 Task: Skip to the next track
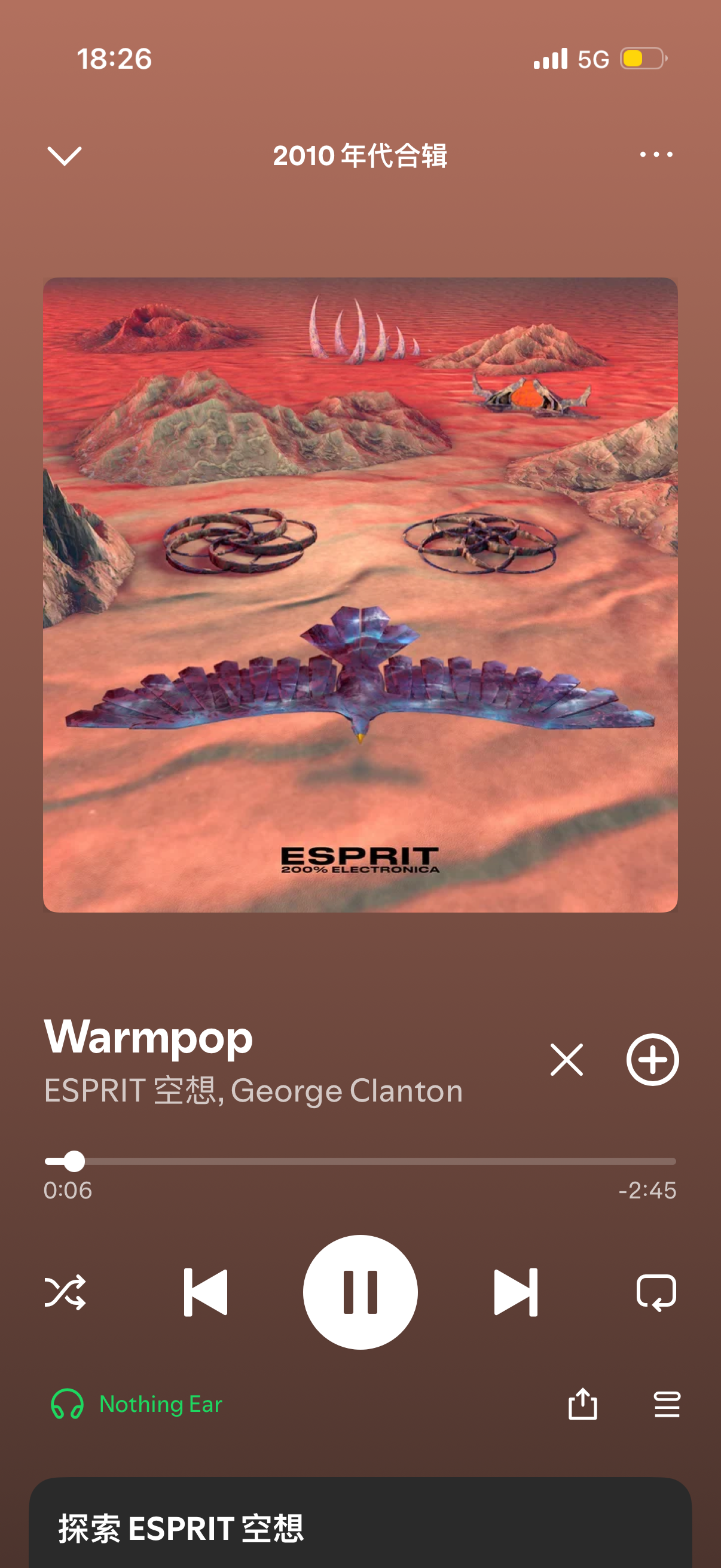point(515,1292)
